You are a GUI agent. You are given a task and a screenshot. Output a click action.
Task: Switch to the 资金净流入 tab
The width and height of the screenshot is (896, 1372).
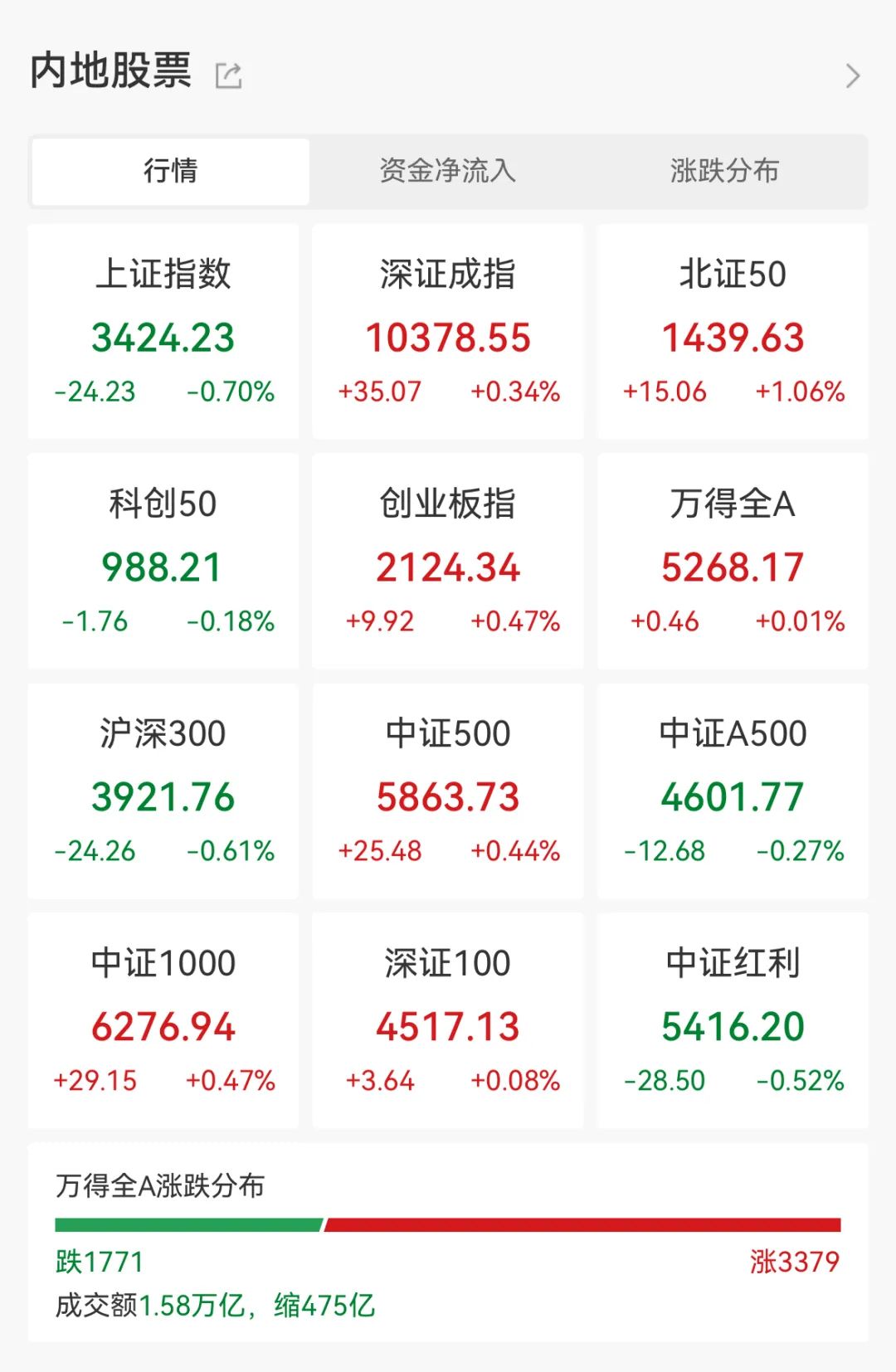coord(447,171)
